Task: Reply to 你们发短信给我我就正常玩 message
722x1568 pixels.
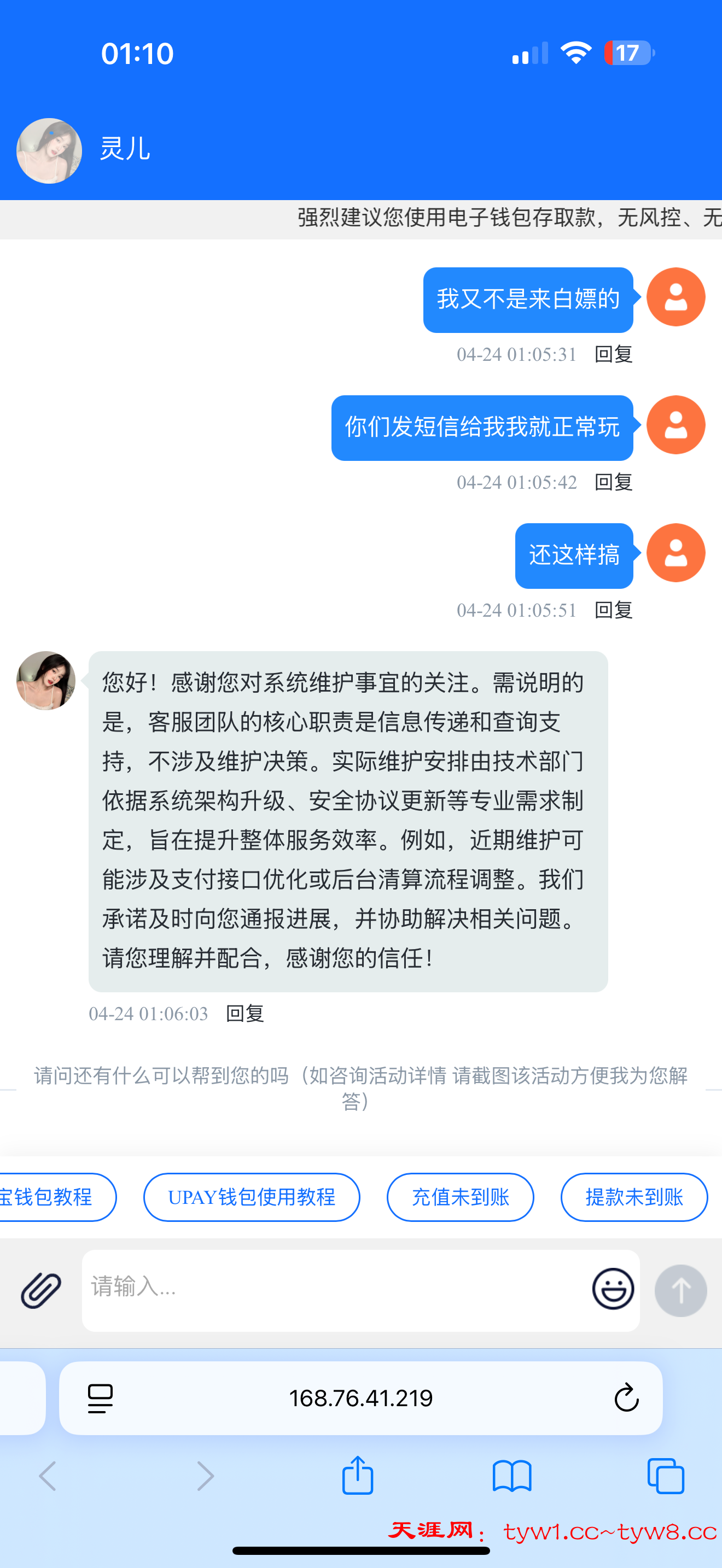Action: pyautogui.click(x=613, y=482)
